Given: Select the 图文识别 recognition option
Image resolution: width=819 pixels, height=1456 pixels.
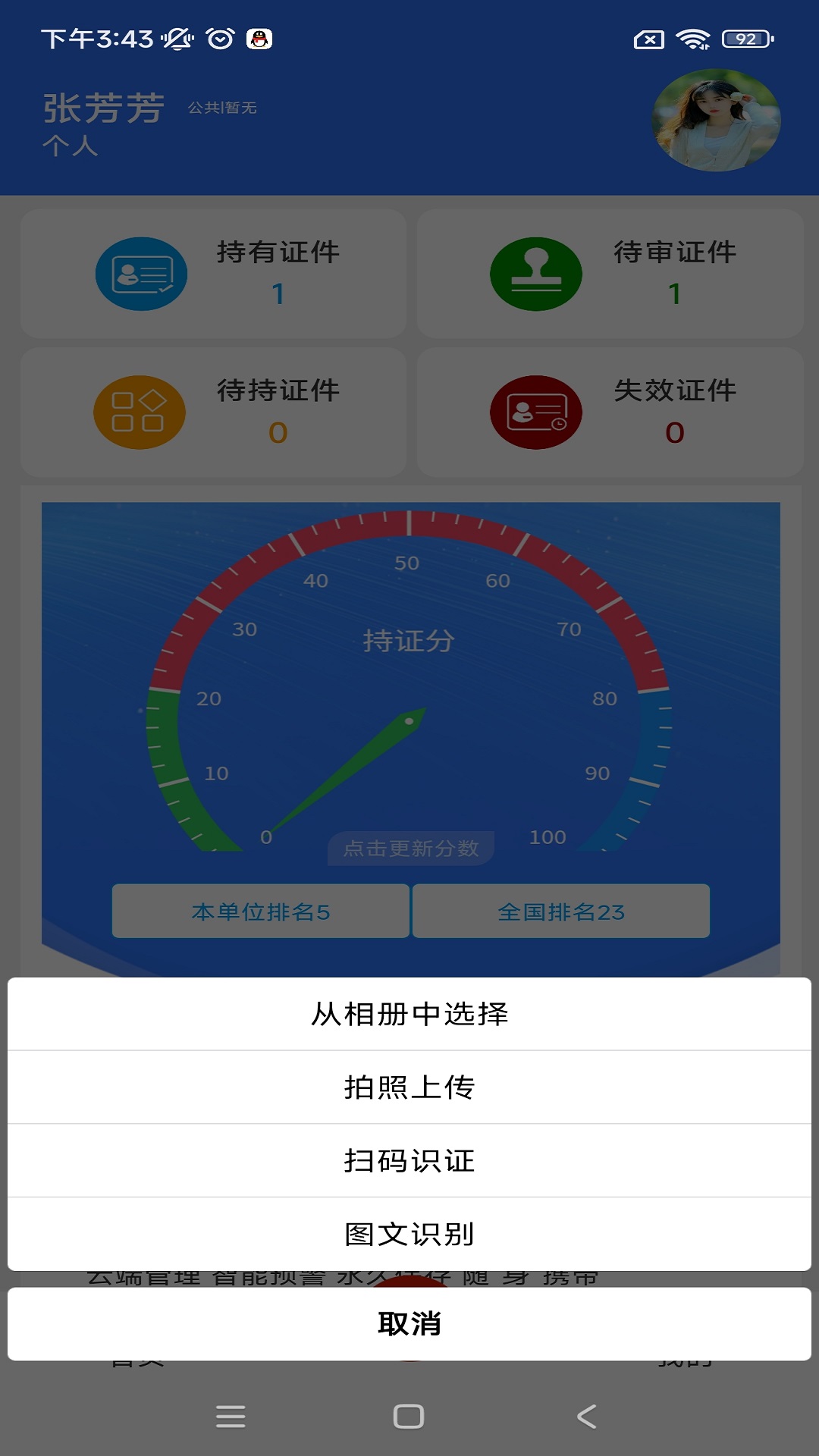Looking at the screenshot, I should pos(409,1235).
